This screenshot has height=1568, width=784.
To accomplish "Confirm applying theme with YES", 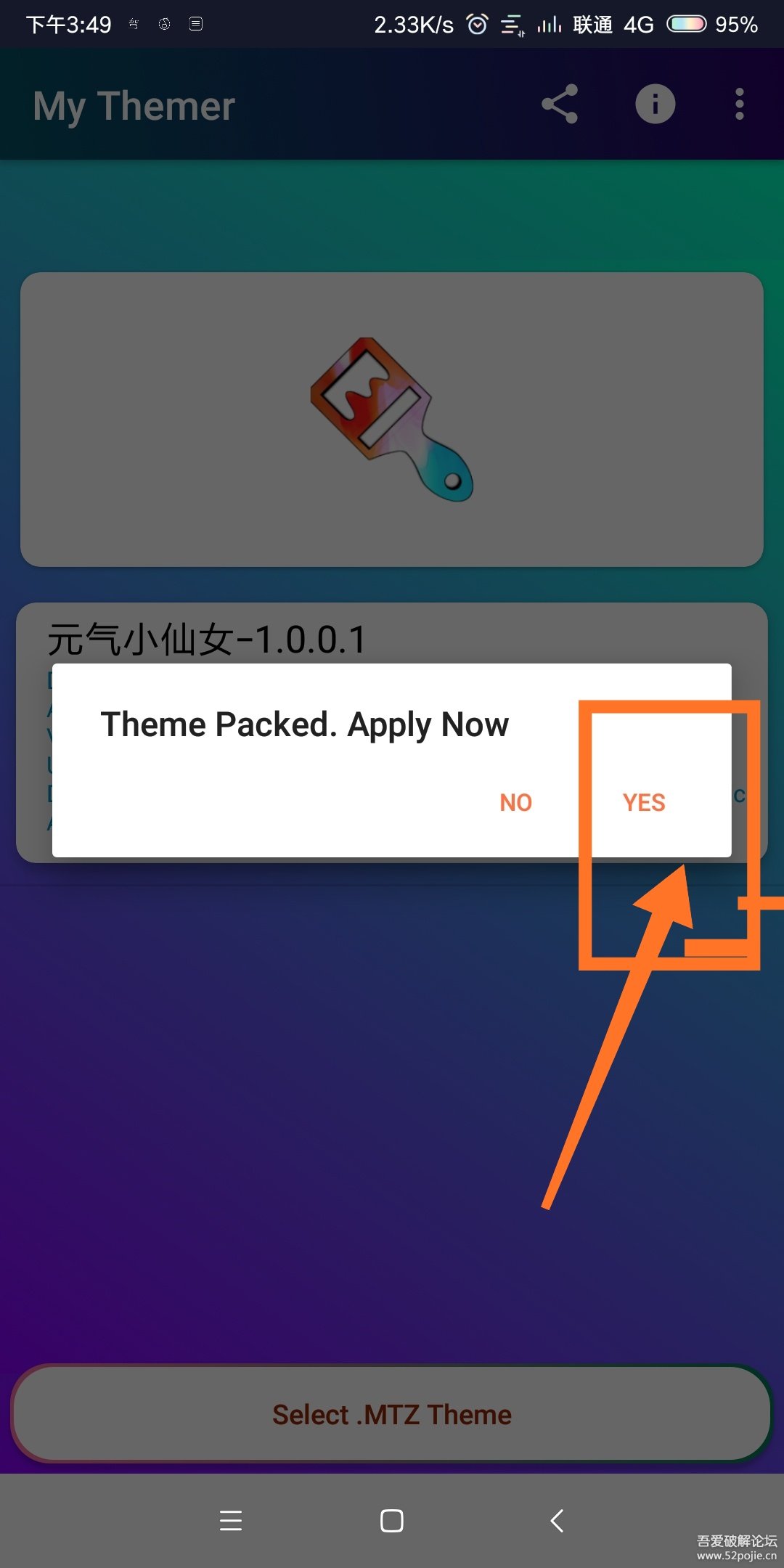I will tap(644, 802).
